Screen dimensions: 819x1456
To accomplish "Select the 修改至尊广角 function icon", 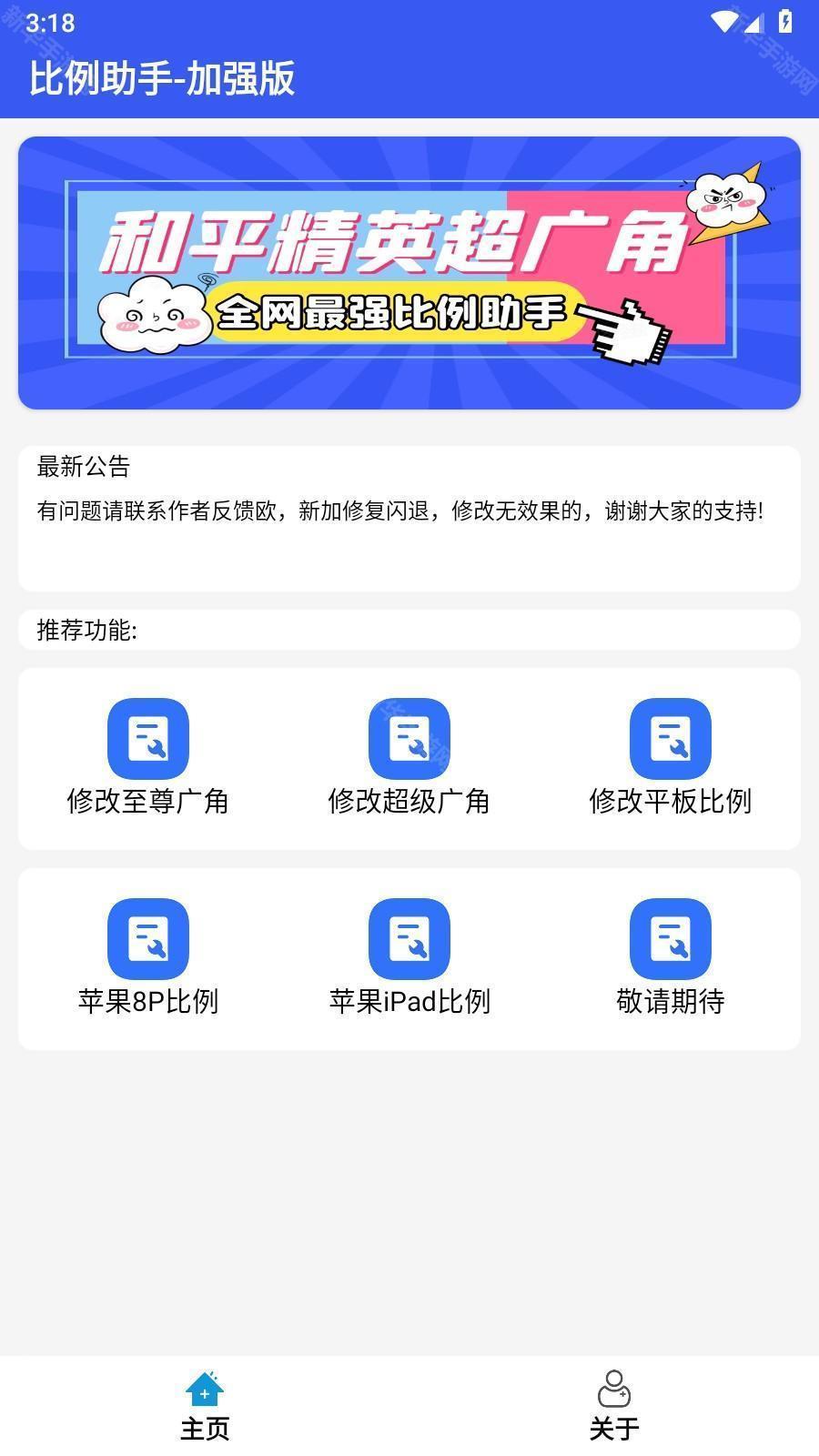I will [147, 738].
